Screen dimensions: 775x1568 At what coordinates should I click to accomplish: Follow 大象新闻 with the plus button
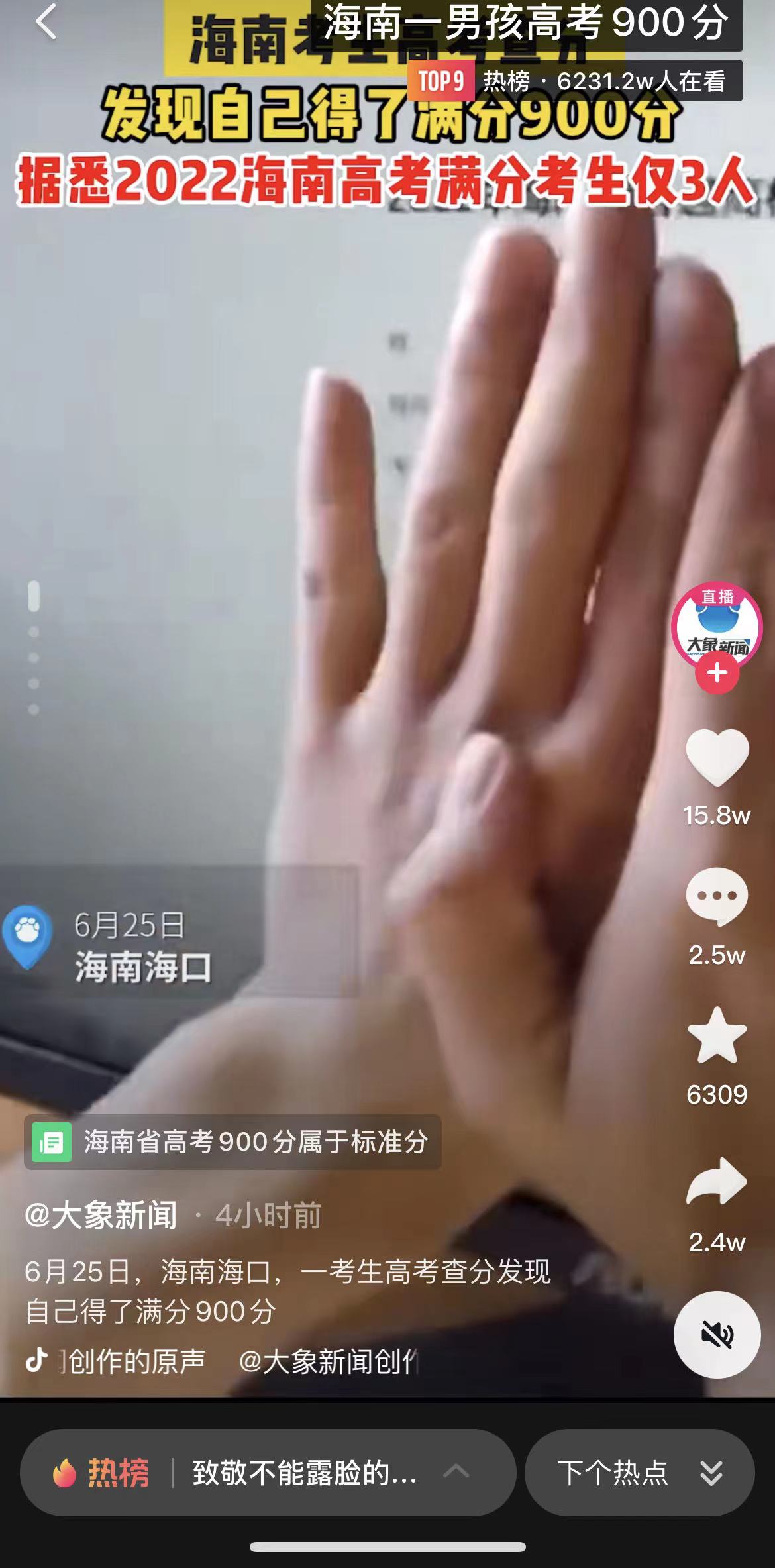pyautogui.click(x=717, y=673)
